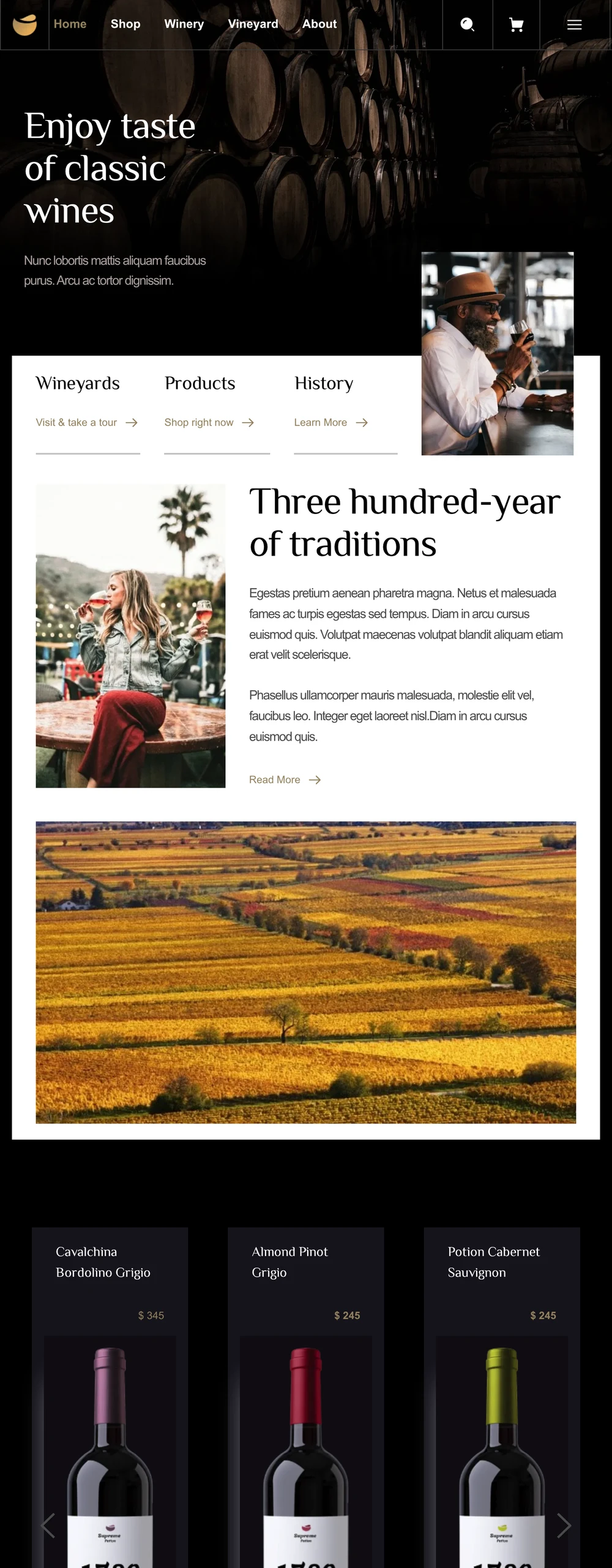Open the search icon in the header
The width and height of the screenshot is (612, 1568).
click(468, 24)
